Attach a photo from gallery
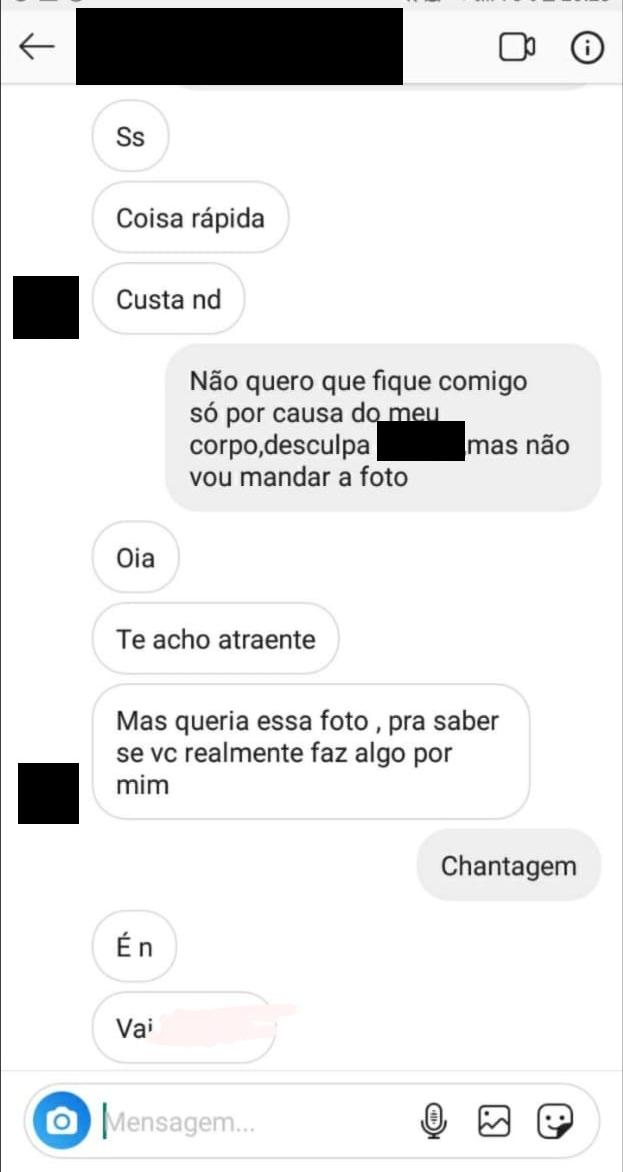The image size is (623, 1172). coord(494,1121)
